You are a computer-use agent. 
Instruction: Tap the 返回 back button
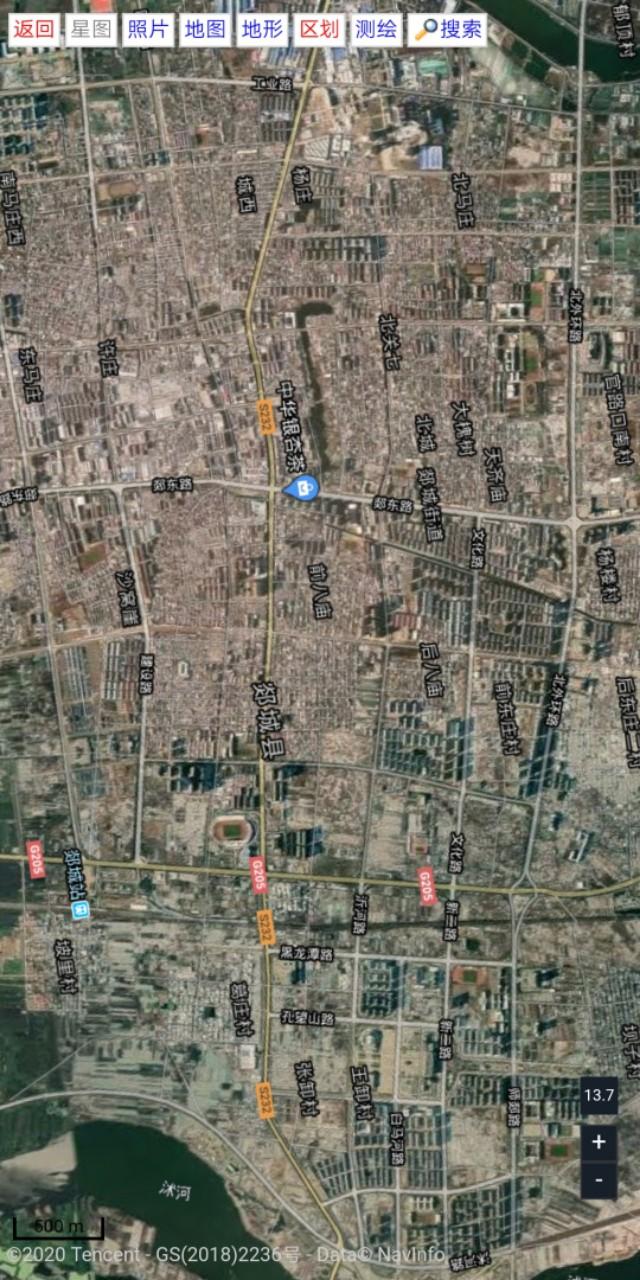click(x=33, y=29)
